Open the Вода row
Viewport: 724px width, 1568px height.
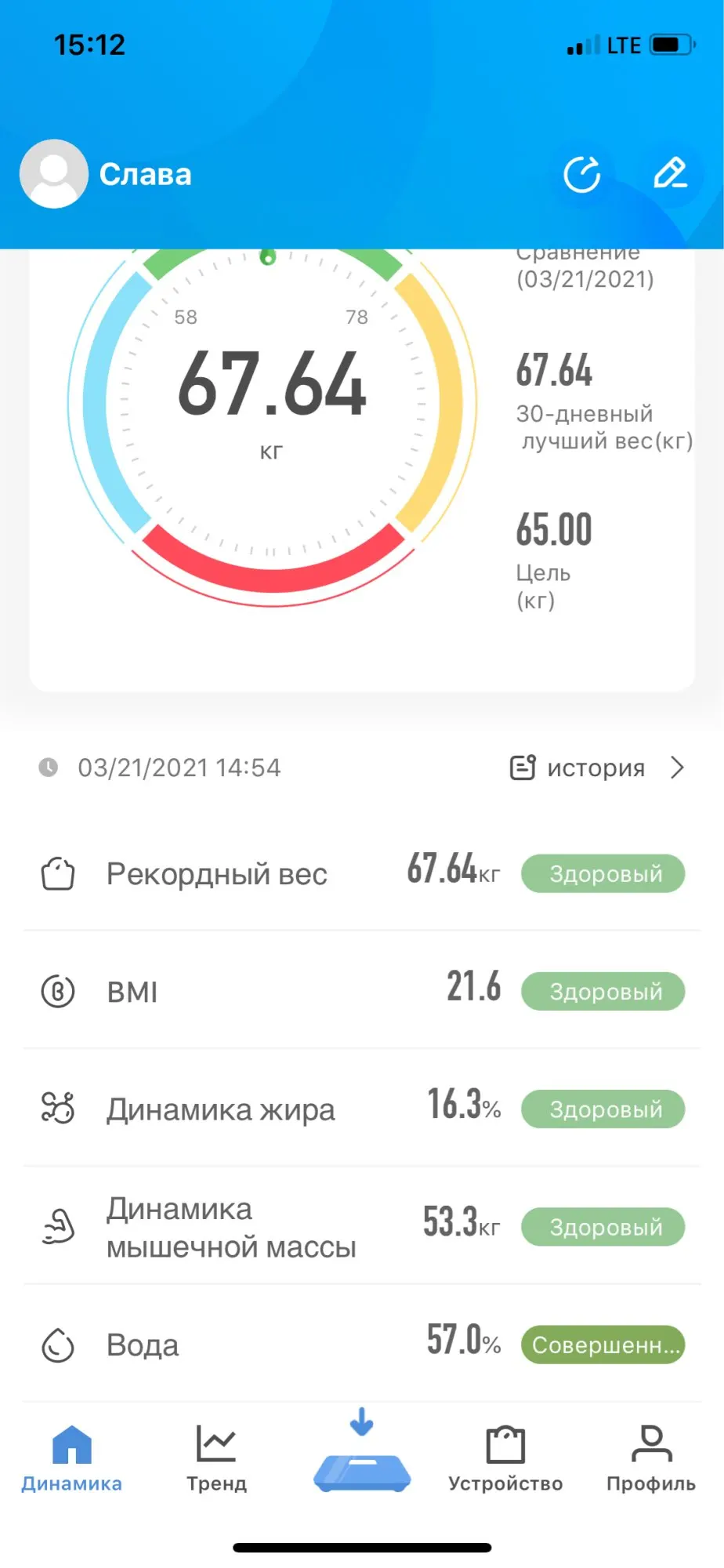tap(361, 1345)
